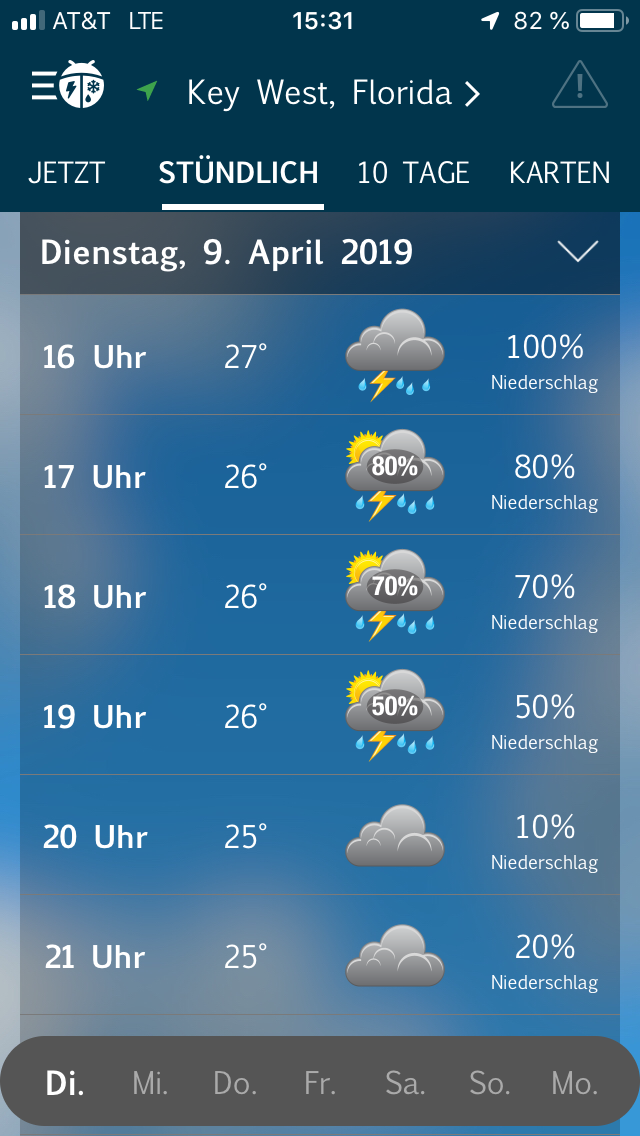The height and width of the screenshot is (1136, 640).
Task: Select the STÜNDLICH tab
Action: (x=238, y=174)
